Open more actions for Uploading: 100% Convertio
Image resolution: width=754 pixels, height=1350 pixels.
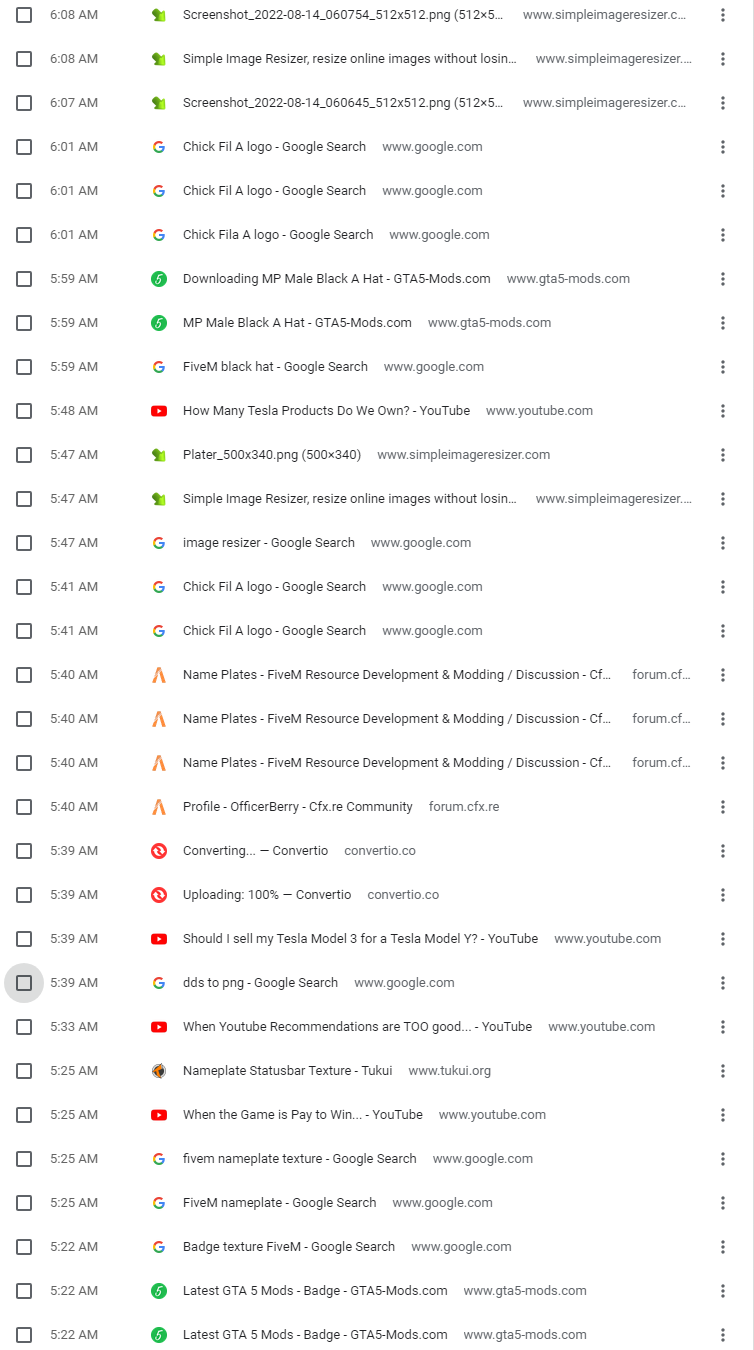point(722,895)
